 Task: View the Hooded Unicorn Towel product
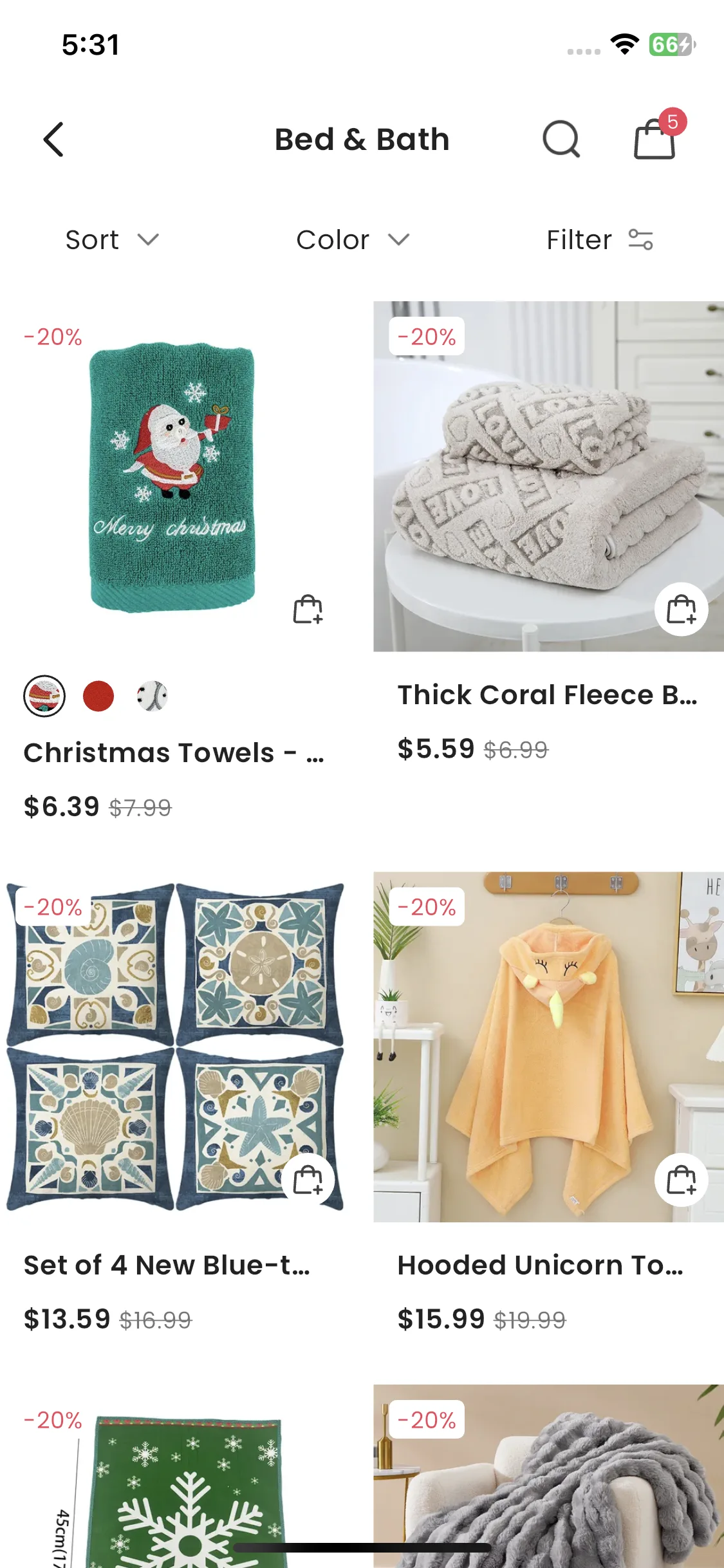point(548,1047)
